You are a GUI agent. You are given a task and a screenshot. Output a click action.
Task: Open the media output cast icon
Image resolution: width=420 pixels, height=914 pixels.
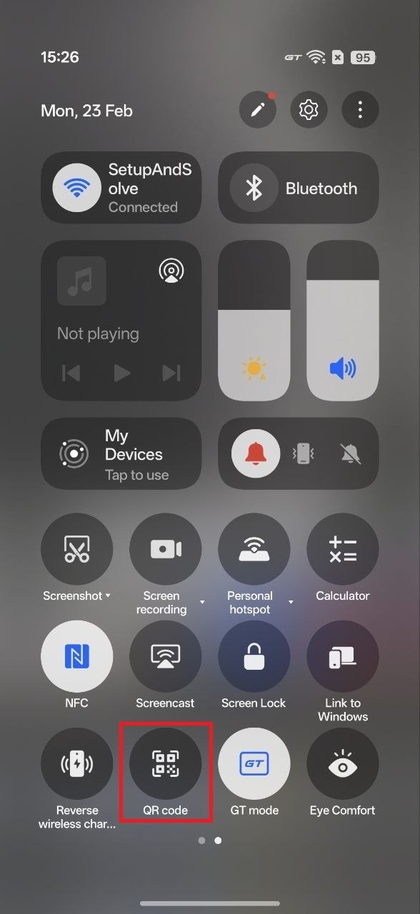click(171, 271)
